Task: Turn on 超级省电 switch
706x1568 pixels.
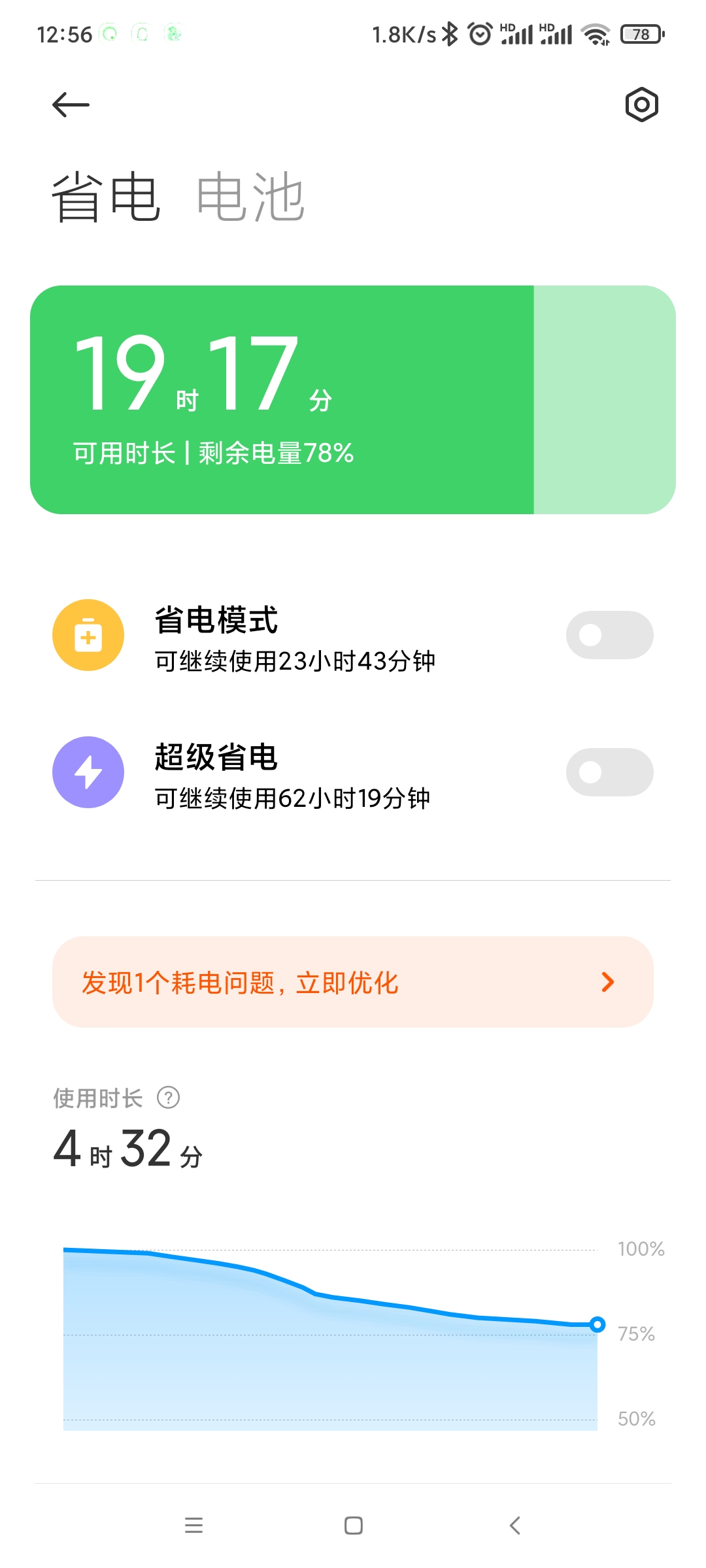Action: 609,772
